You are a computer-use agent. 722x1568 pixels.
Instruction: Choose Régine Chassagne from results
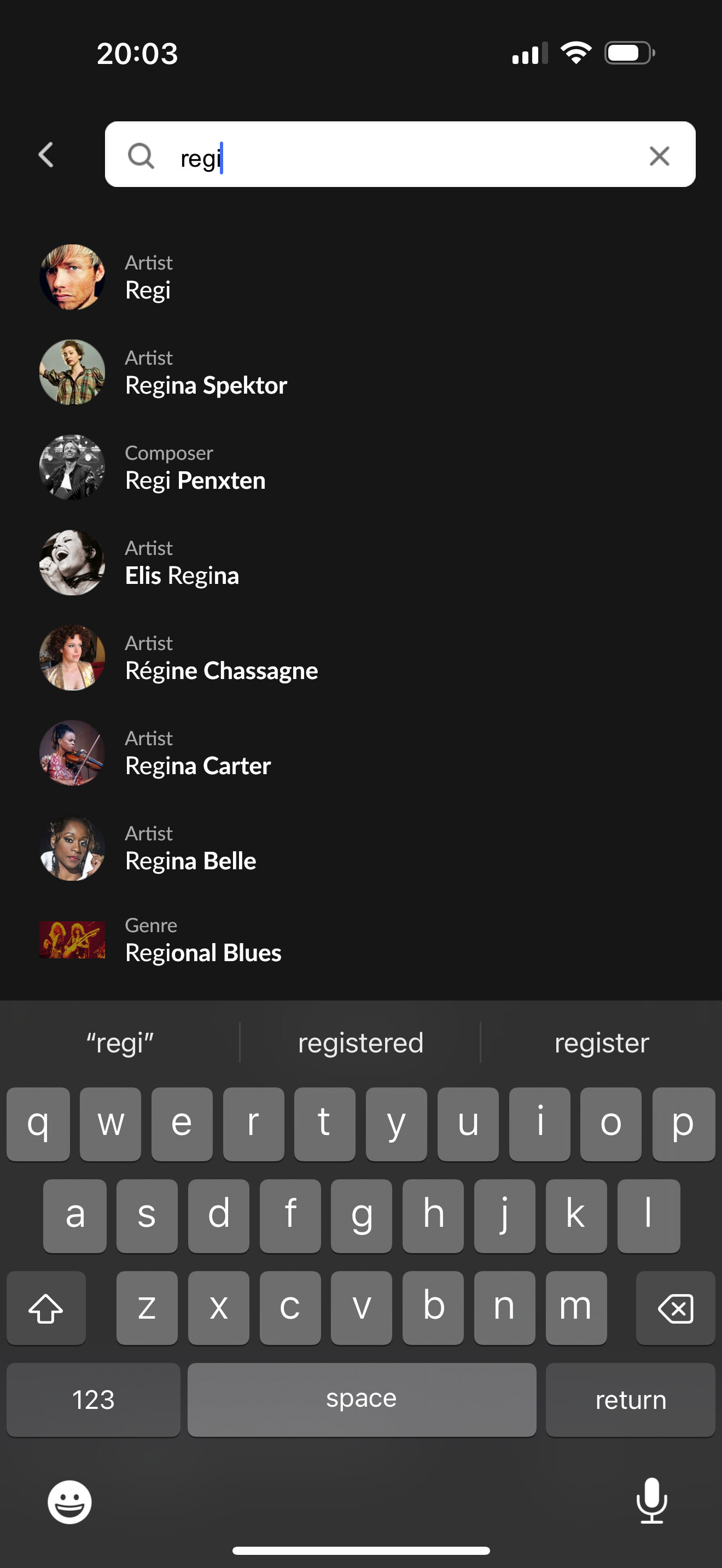(361, 657)
